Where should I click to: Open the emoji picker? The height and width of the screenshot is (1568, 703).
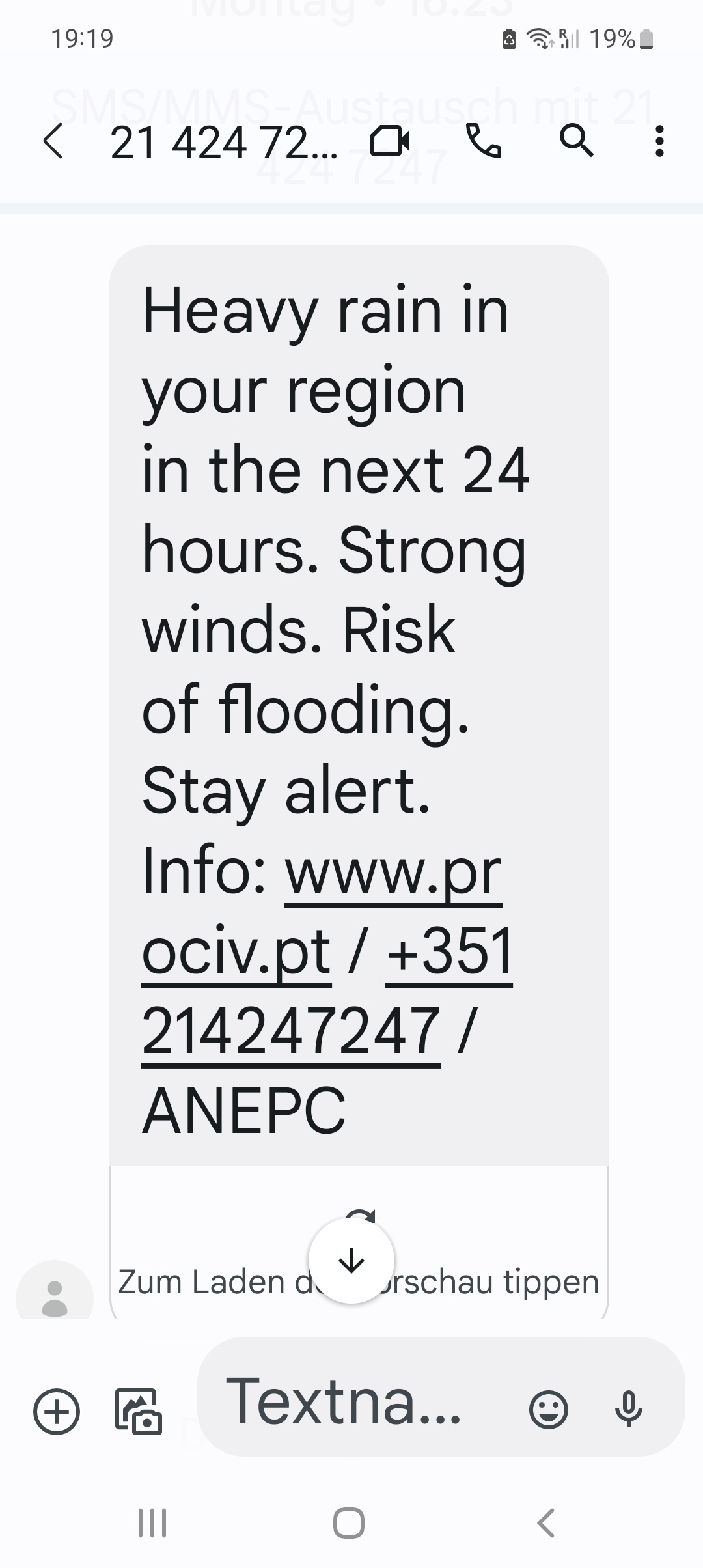[x=549, y=1410]
